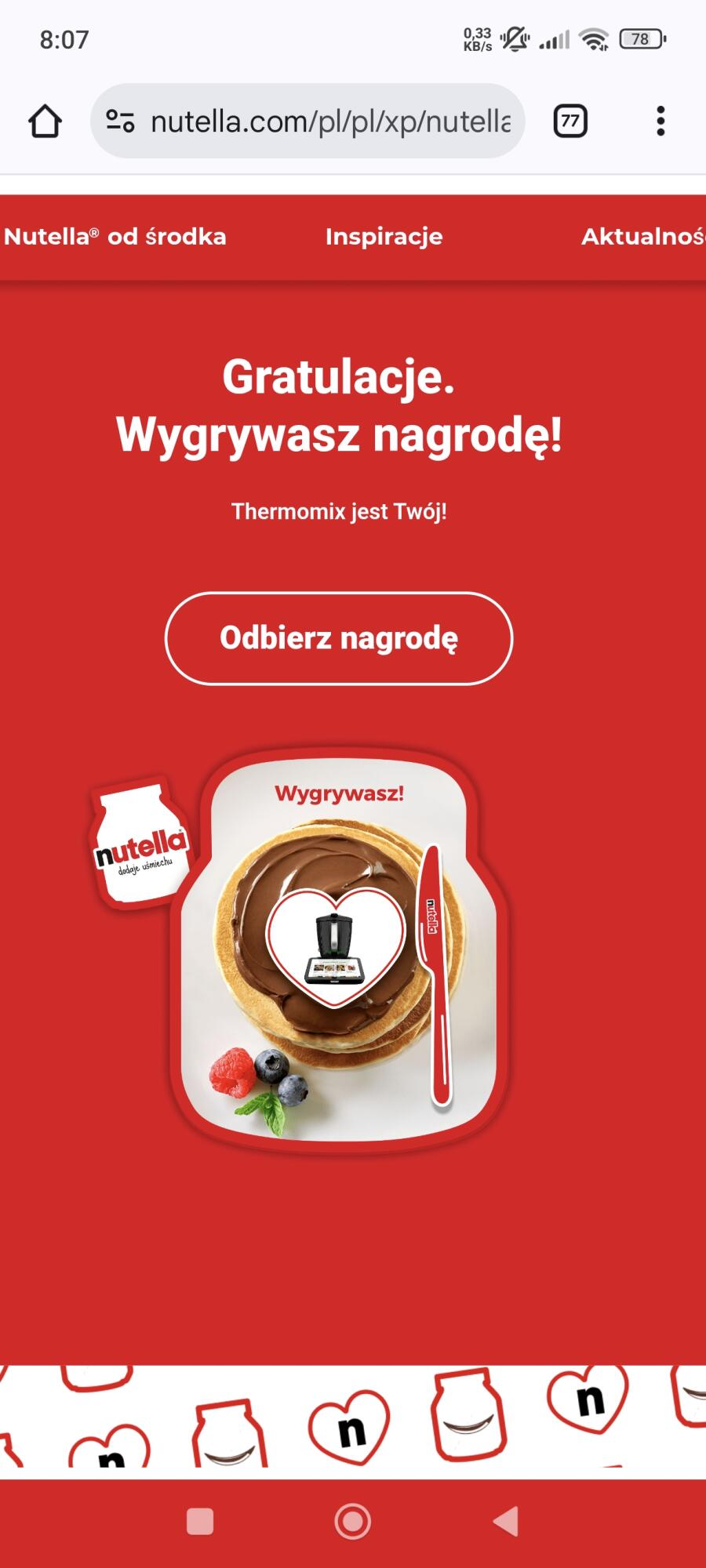Tap the nutella.com address bar

(329, 122)
